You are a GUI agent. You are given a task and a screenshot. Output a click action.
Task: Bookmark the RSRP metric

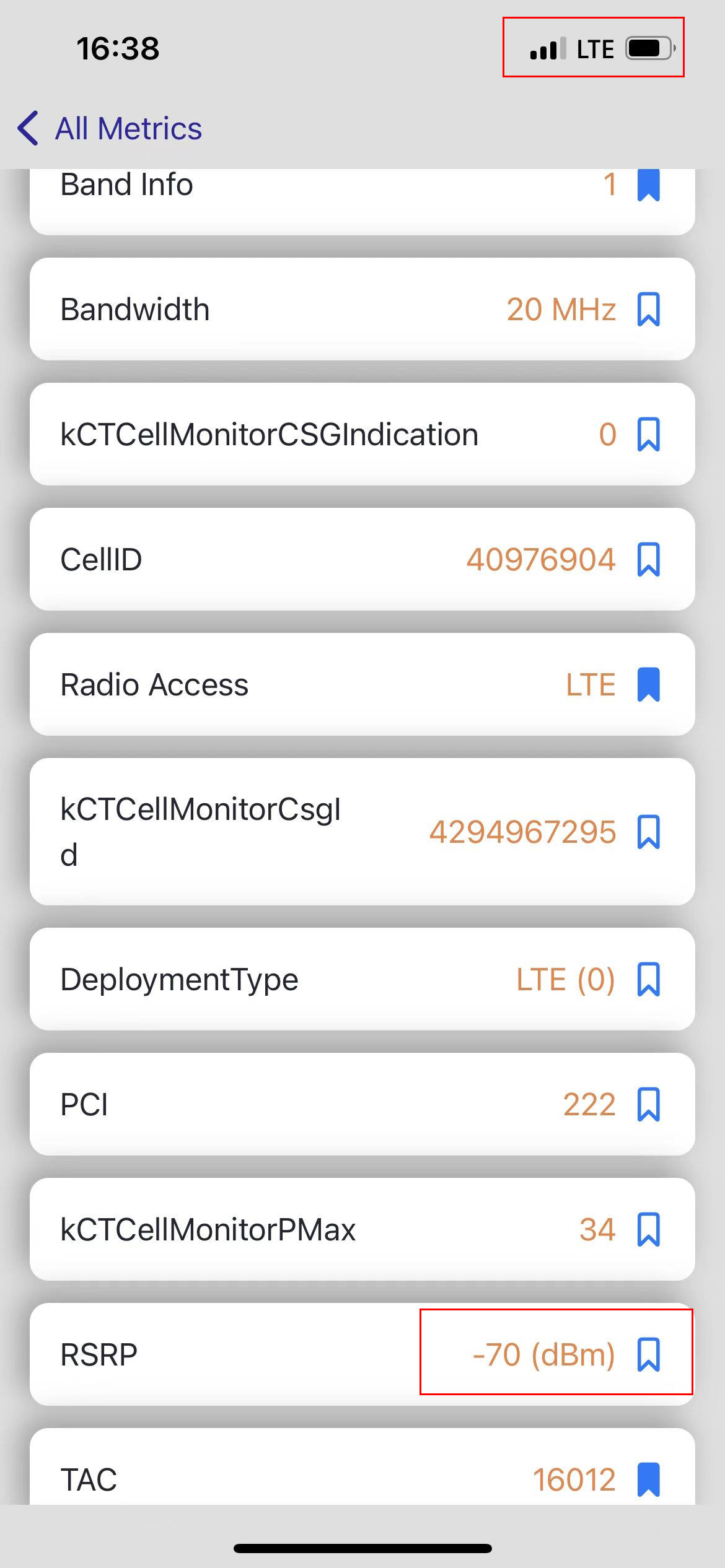[649, 1355]
